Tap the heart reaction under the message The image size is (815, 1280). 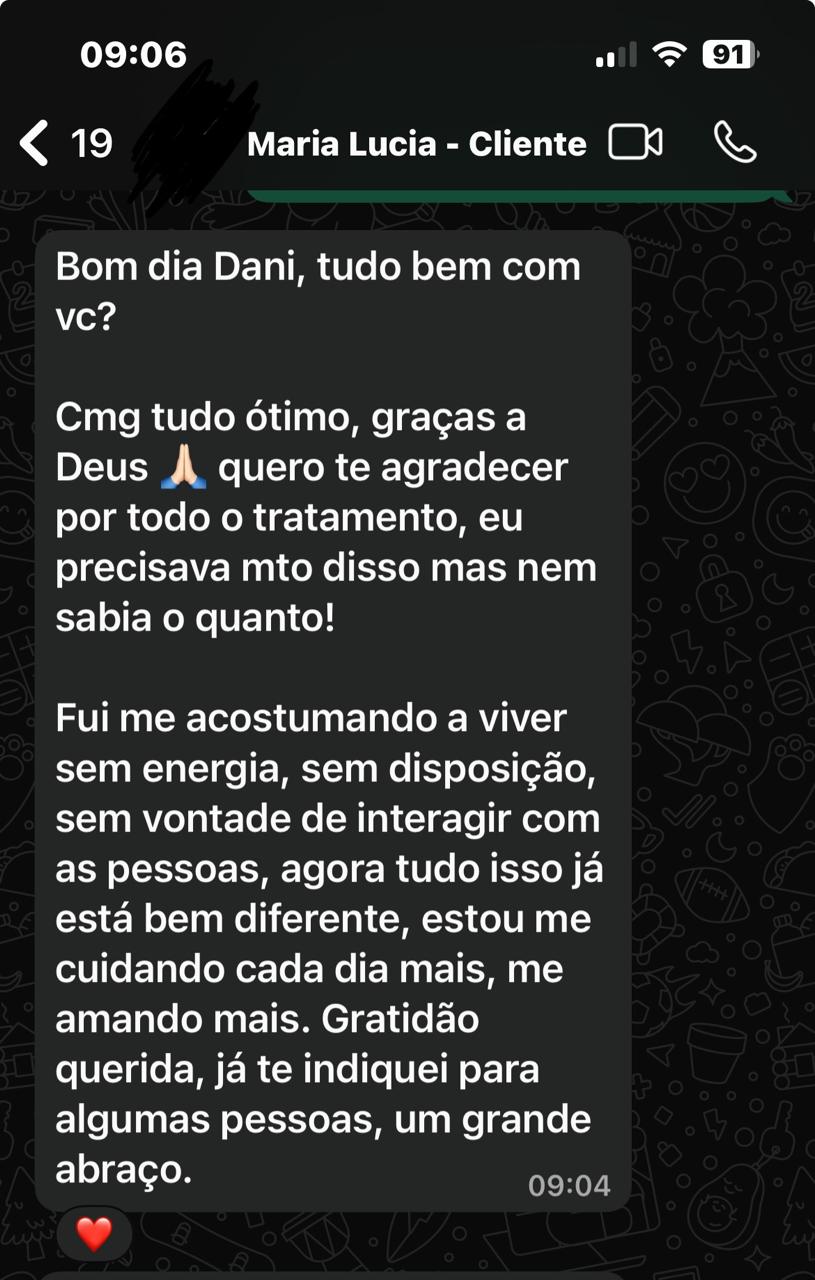pyautogui.click(x=94, y=1235)
